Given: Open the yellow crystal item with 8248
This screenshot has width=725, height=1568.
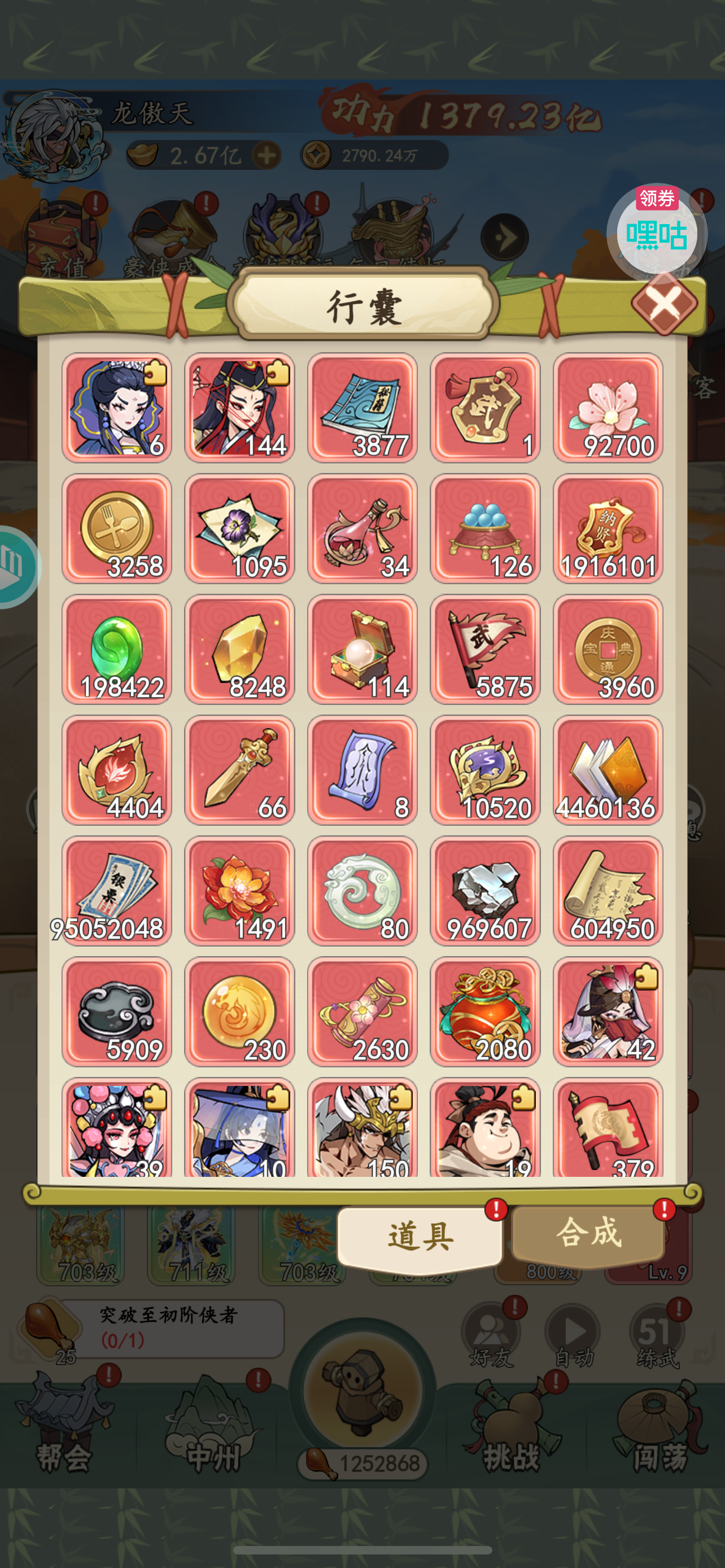Looking at the screenshot, I should pos(239,649).
